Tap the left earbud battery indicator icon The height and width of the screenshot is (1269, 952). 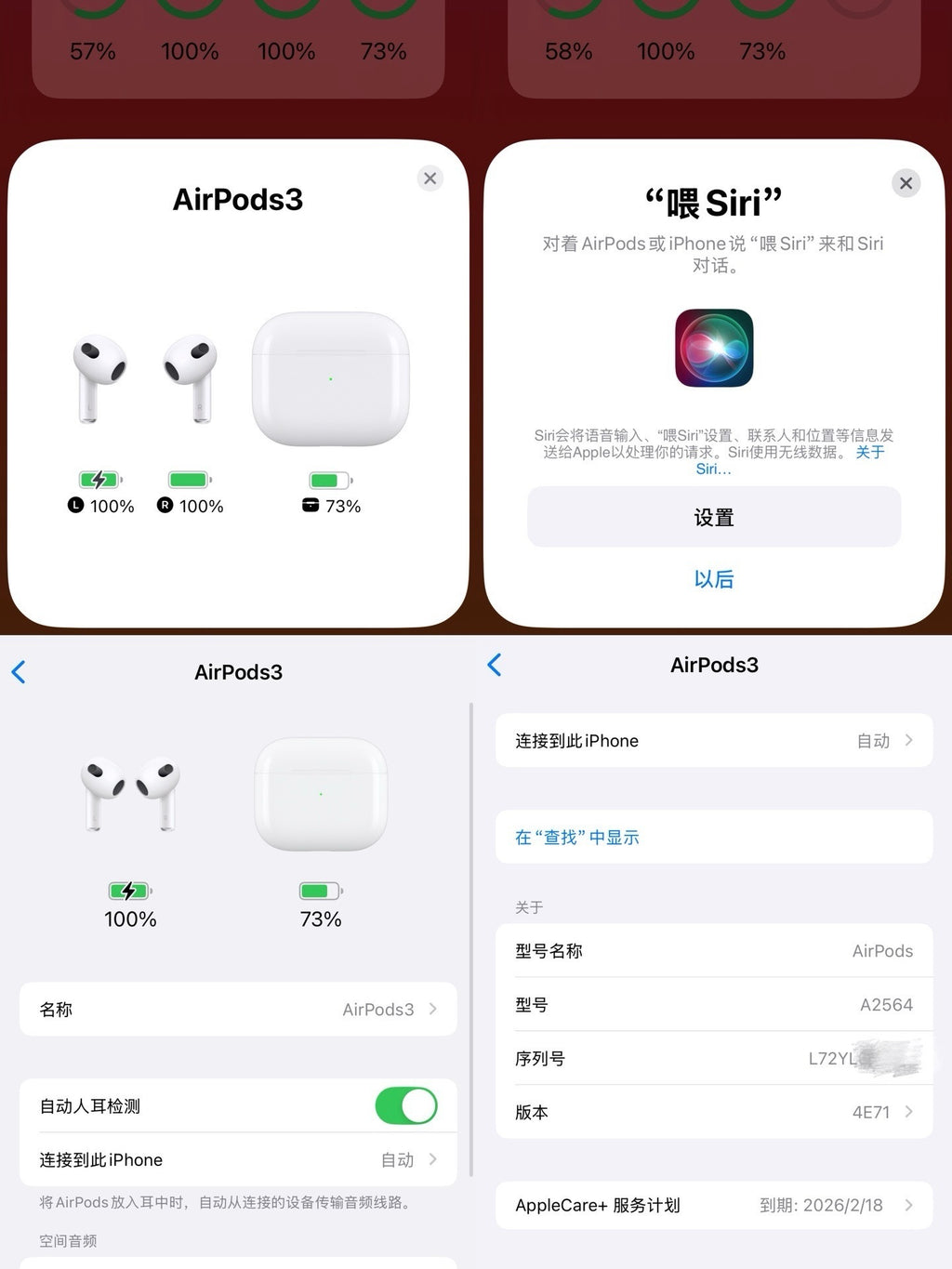(99, 481)
